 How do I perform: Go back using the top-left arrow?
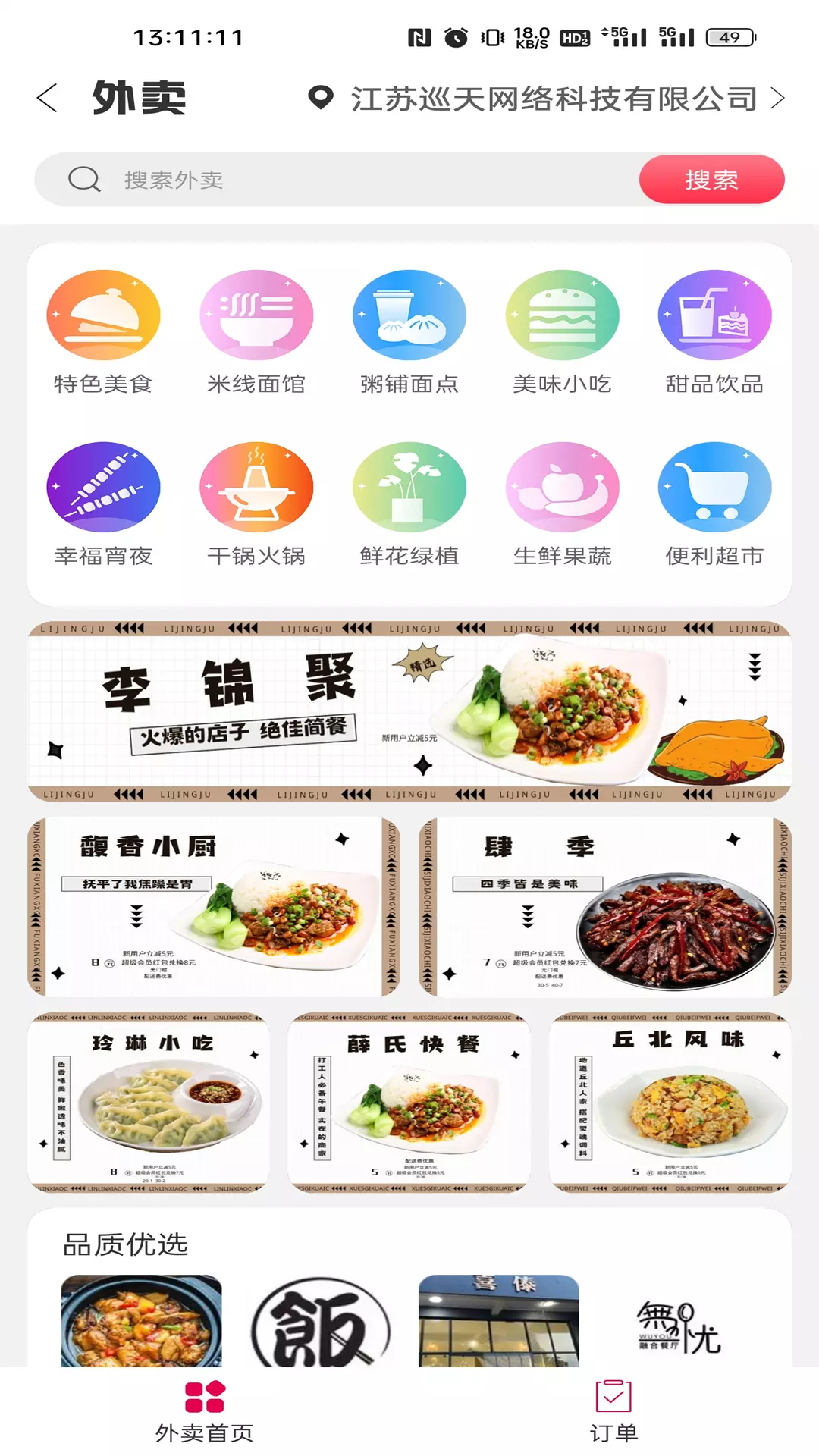pyautogui.click(x=47, y=98)
